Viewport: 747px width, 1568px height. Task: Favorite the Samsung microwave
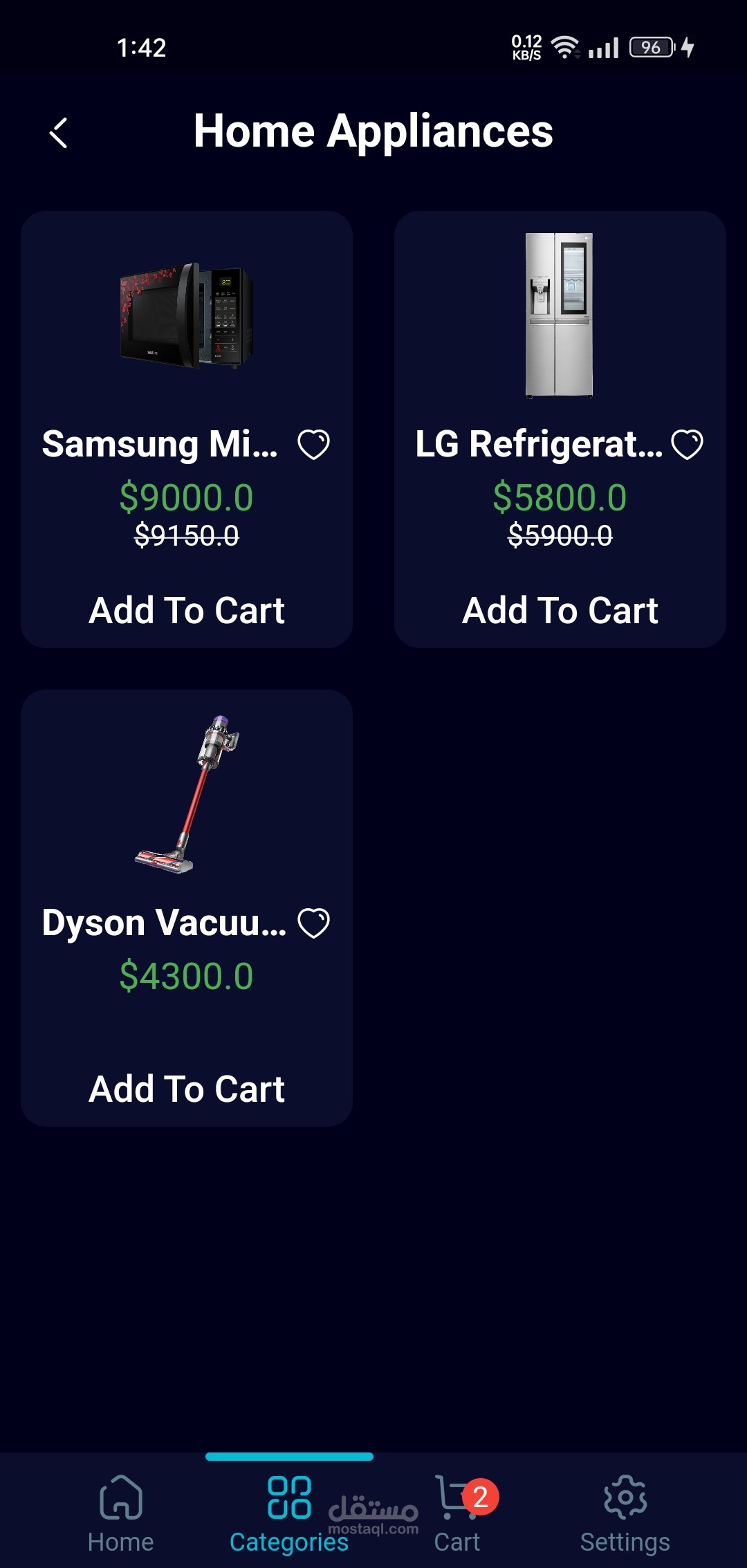313,444
